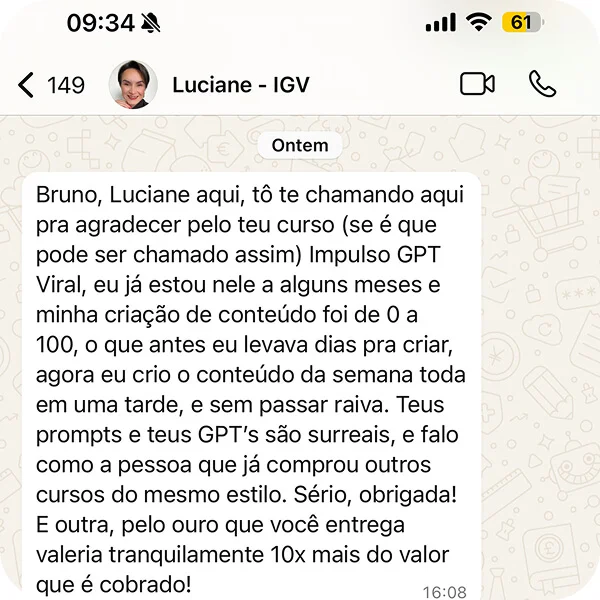Viewport: 600px width, 600px height.
Task: View Luciane's profile photo
Action: [x=133, y=85]
